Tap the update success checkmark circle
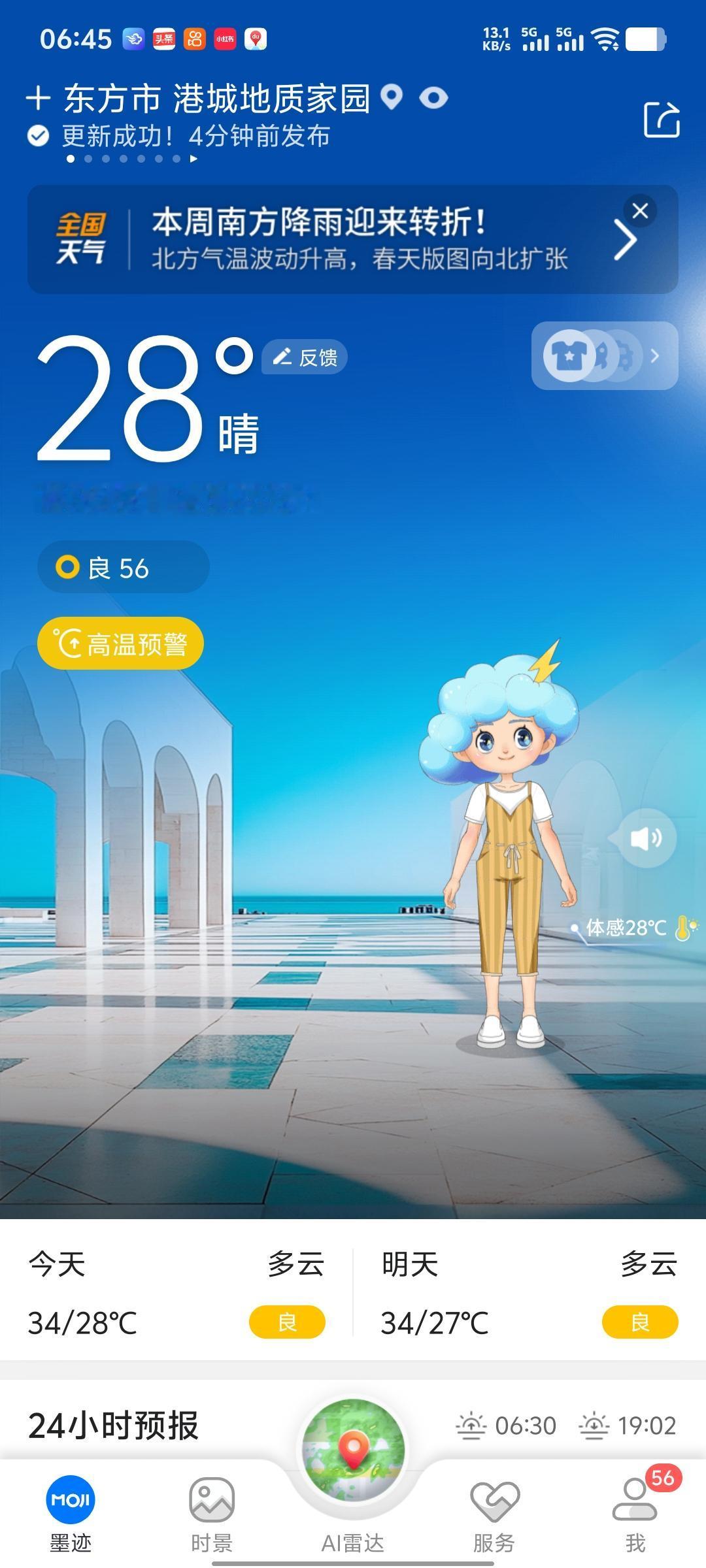This screenshot has width=706, height=1568. pyautogui.click(x=37, y=137)
